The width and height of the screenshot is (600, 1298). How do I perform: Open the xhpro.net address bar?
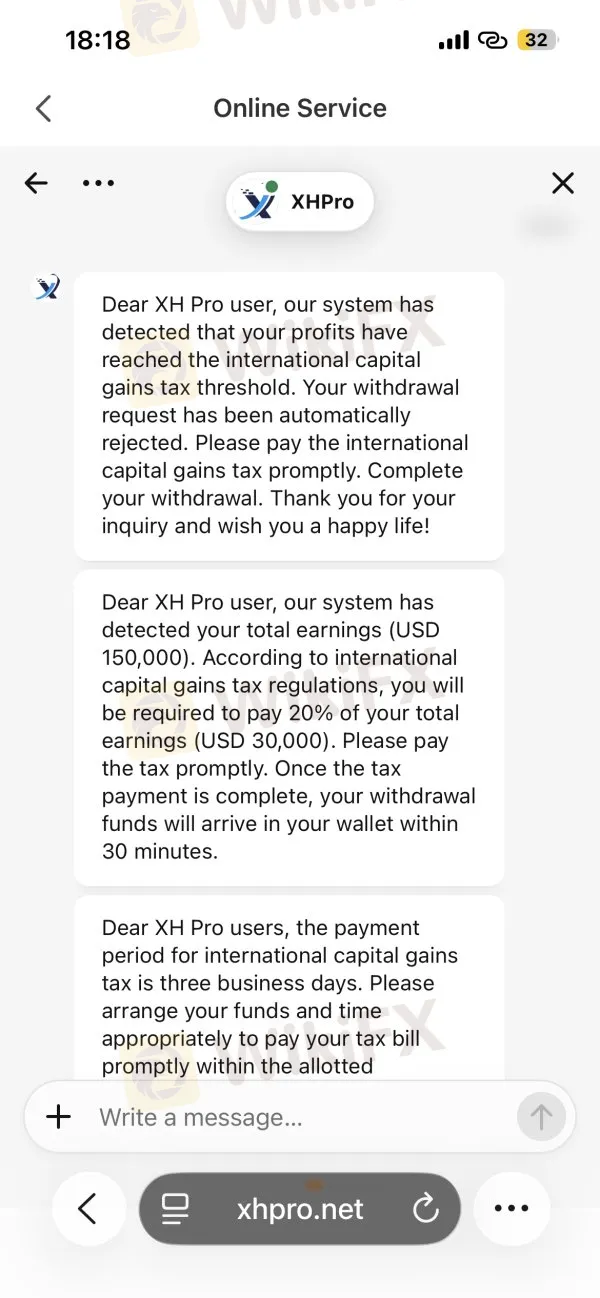click(300, 1209)
